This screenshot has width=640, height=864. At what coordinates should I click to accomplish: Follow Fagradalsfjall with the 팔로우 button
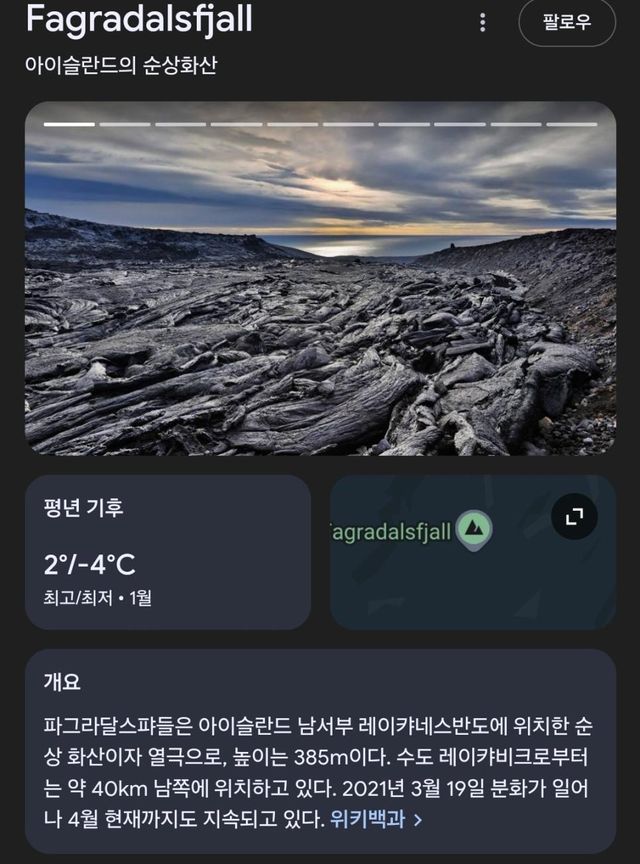point(566,22)
